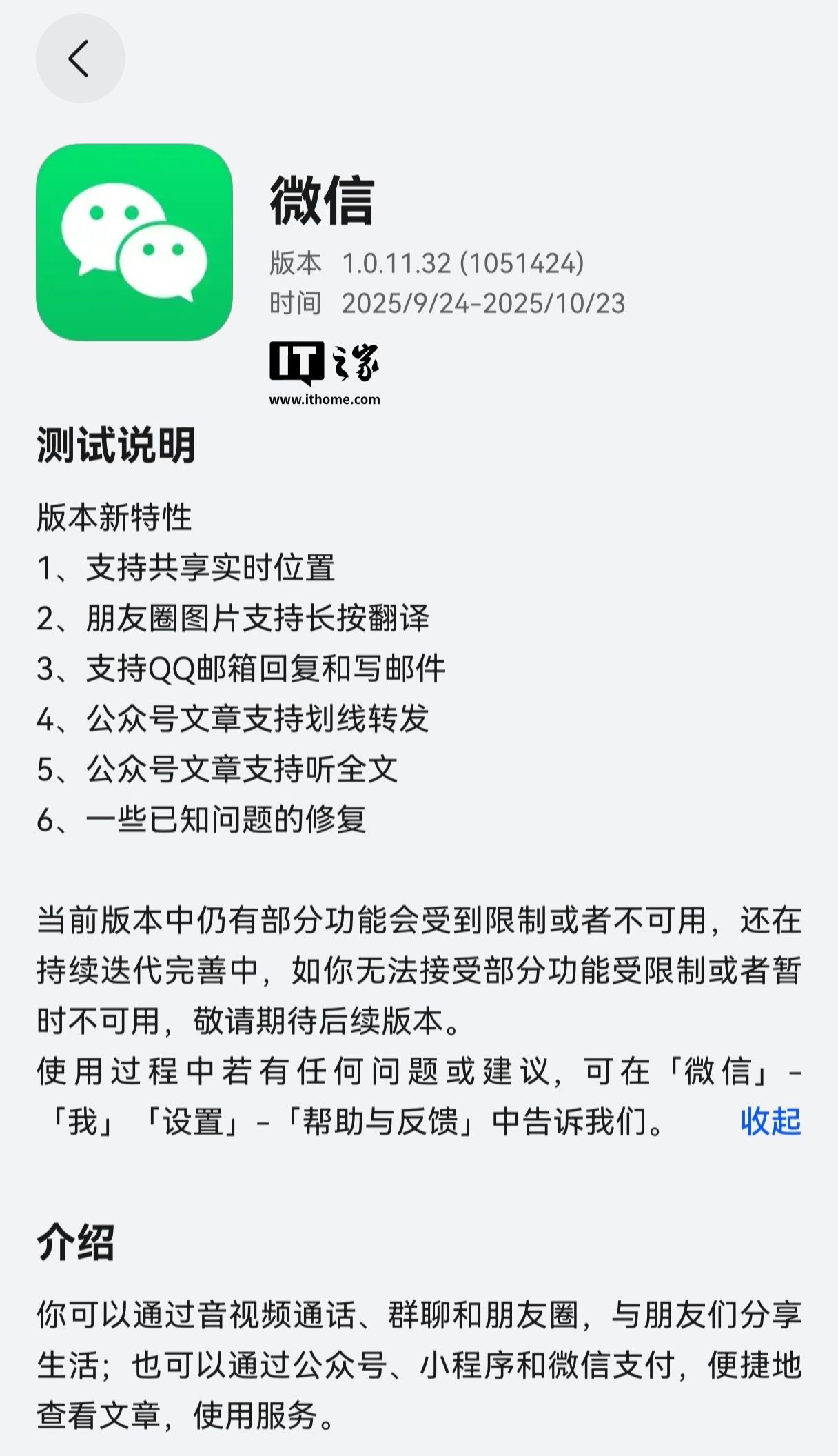Go back using the top-left arrow

80,59
